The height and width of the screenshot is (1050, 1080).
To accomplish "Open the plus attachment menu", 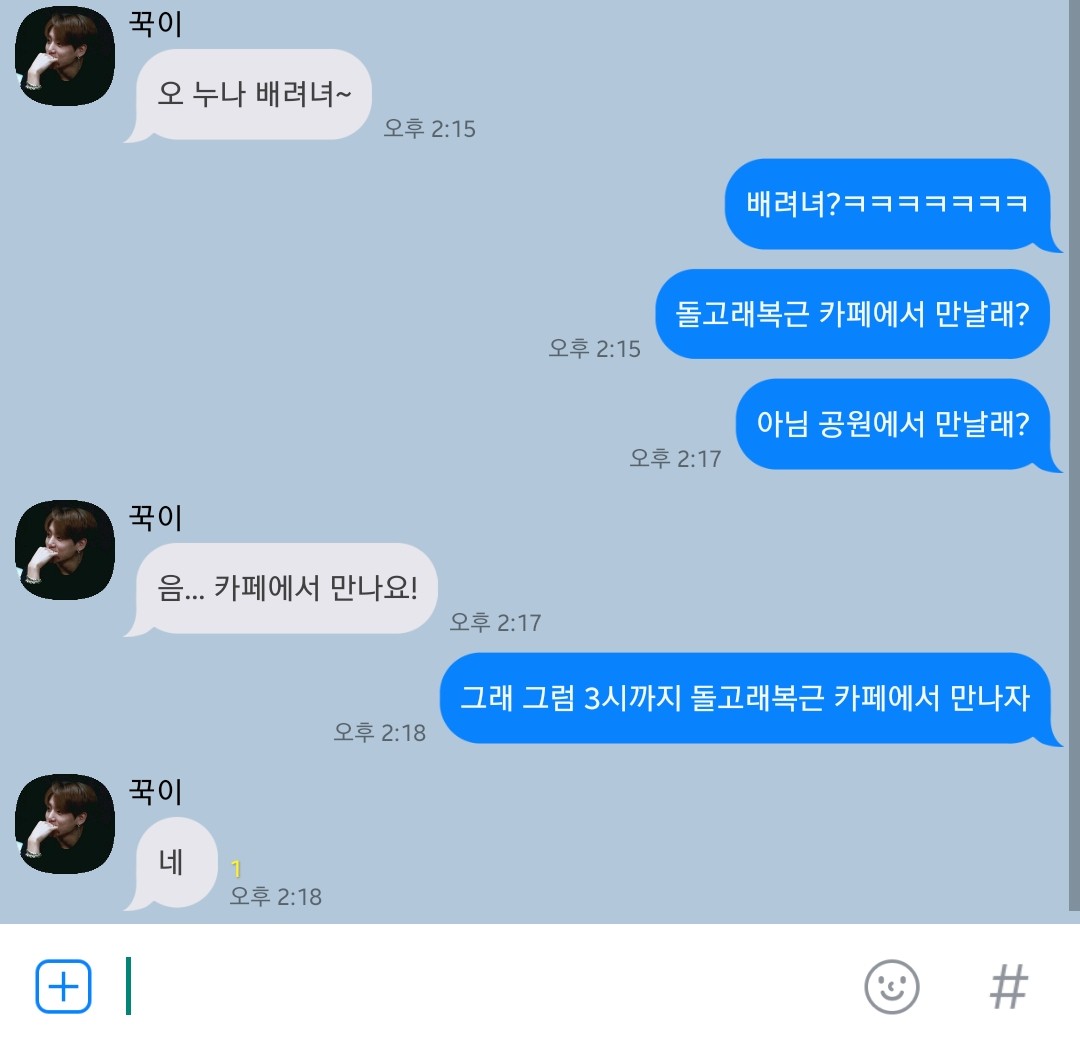I will pyautogui.click(x=64, y=986).
